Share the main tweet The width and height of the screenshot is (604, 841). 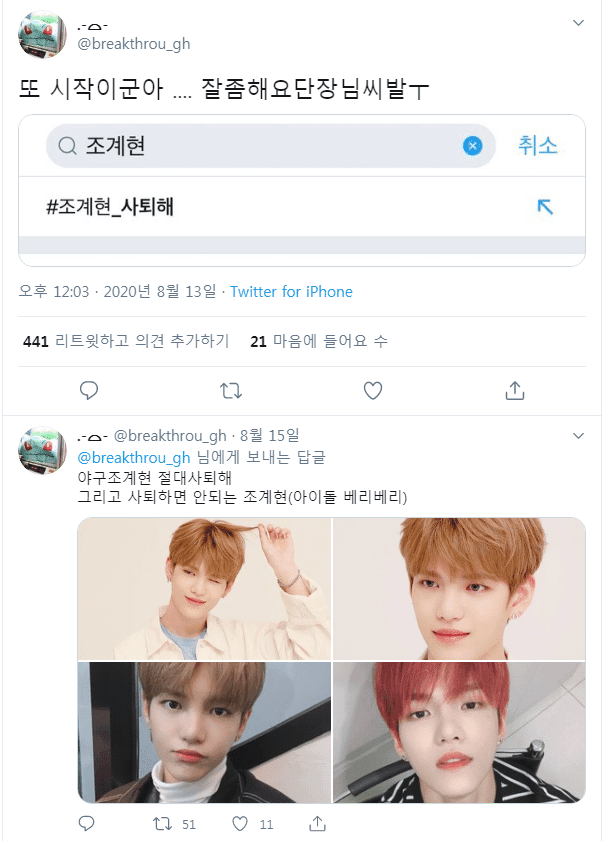515,390
